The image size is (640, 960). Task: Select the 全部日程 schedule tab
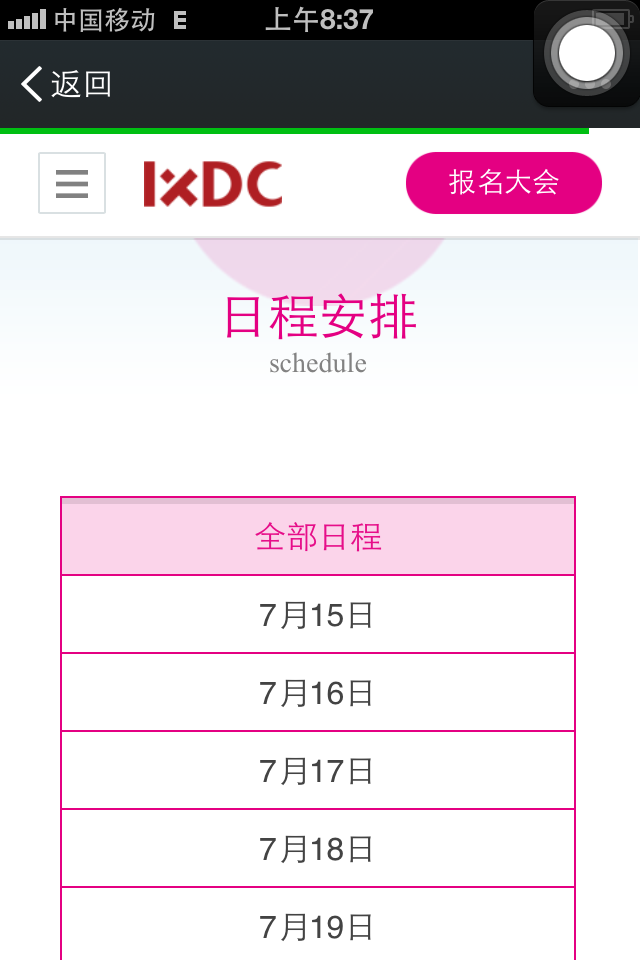(318, 537)
